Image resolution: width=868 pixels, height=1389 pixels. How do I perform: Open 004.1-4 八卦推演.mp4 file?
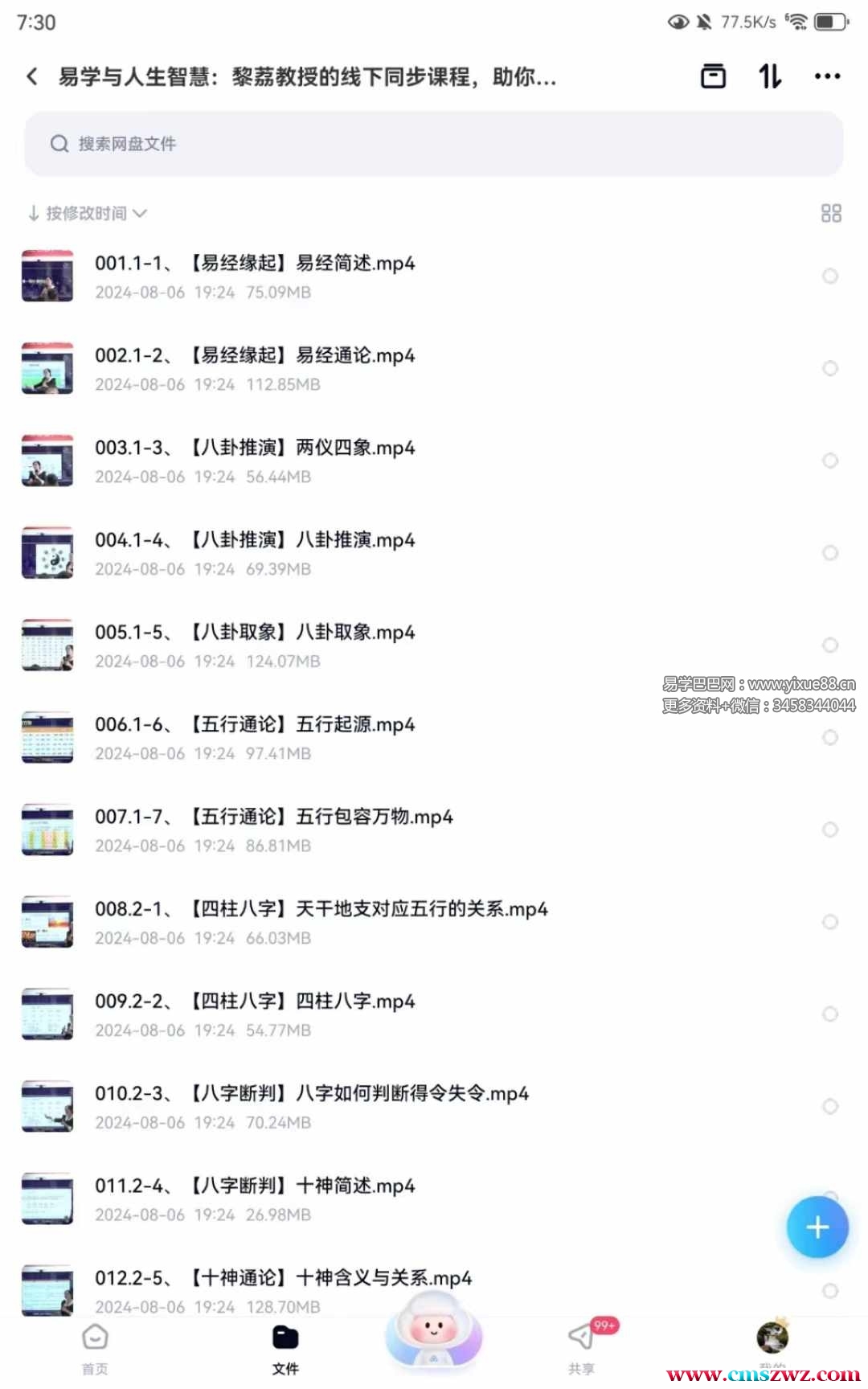click(255, 540)
